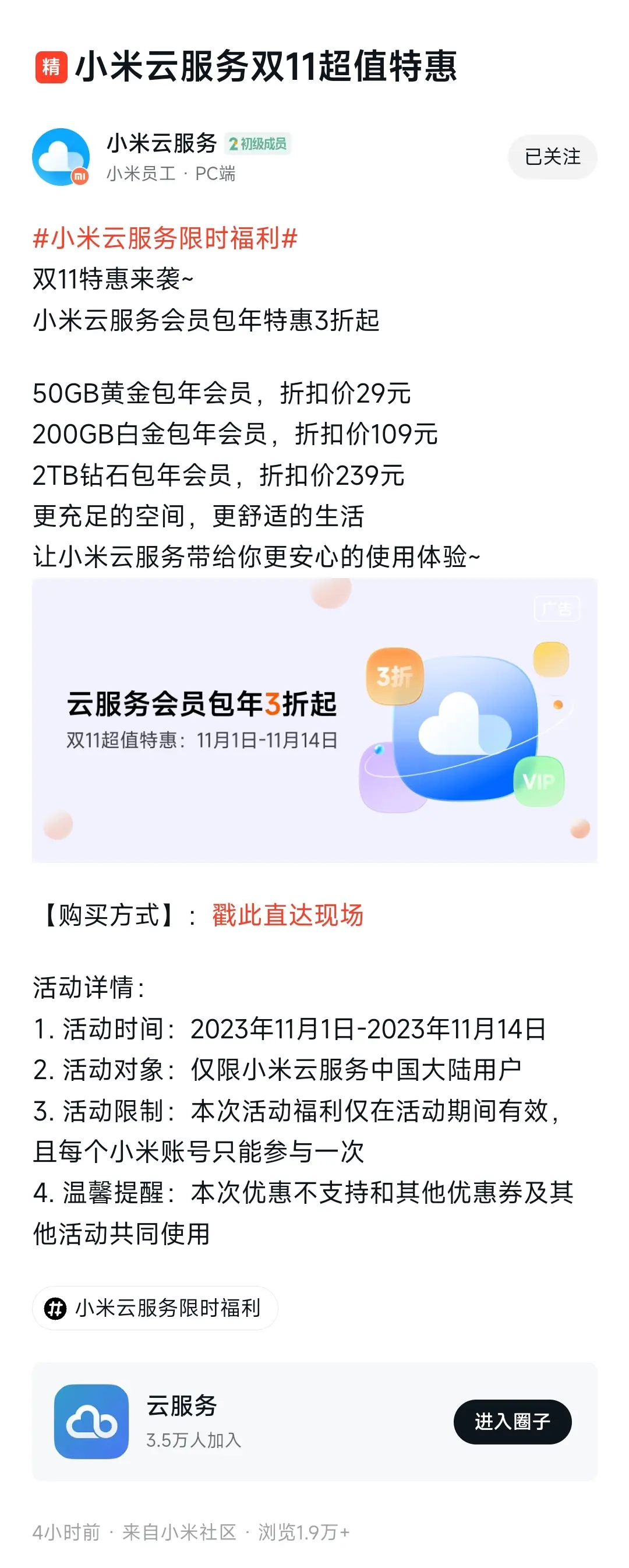This screenshot has width=629, height=1568.
Task: Open the #小米云服务限时福利# hashtag link
Action: 165,238
